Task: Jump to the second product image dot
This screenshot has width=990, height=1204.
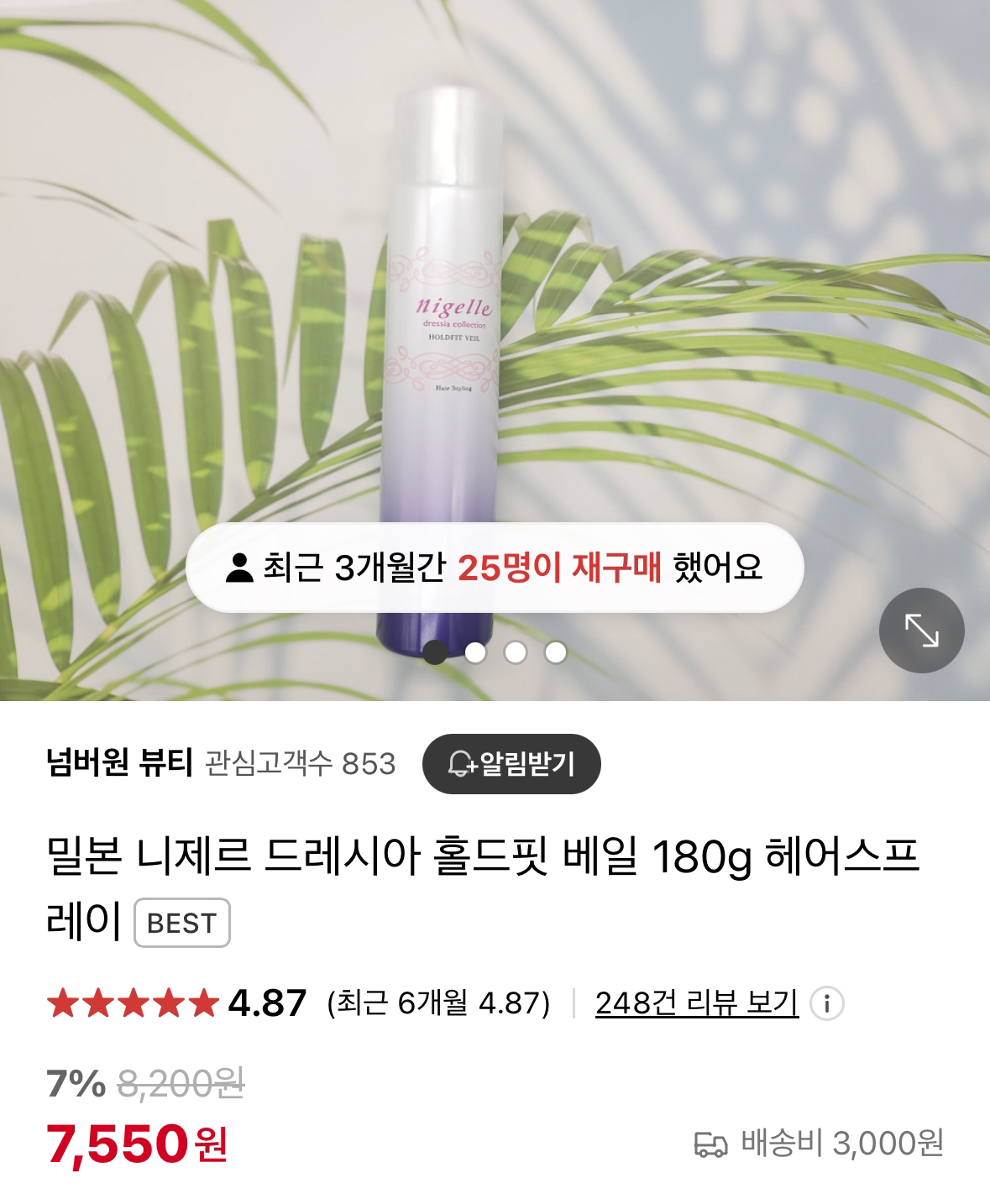Action: pos(475,652)
